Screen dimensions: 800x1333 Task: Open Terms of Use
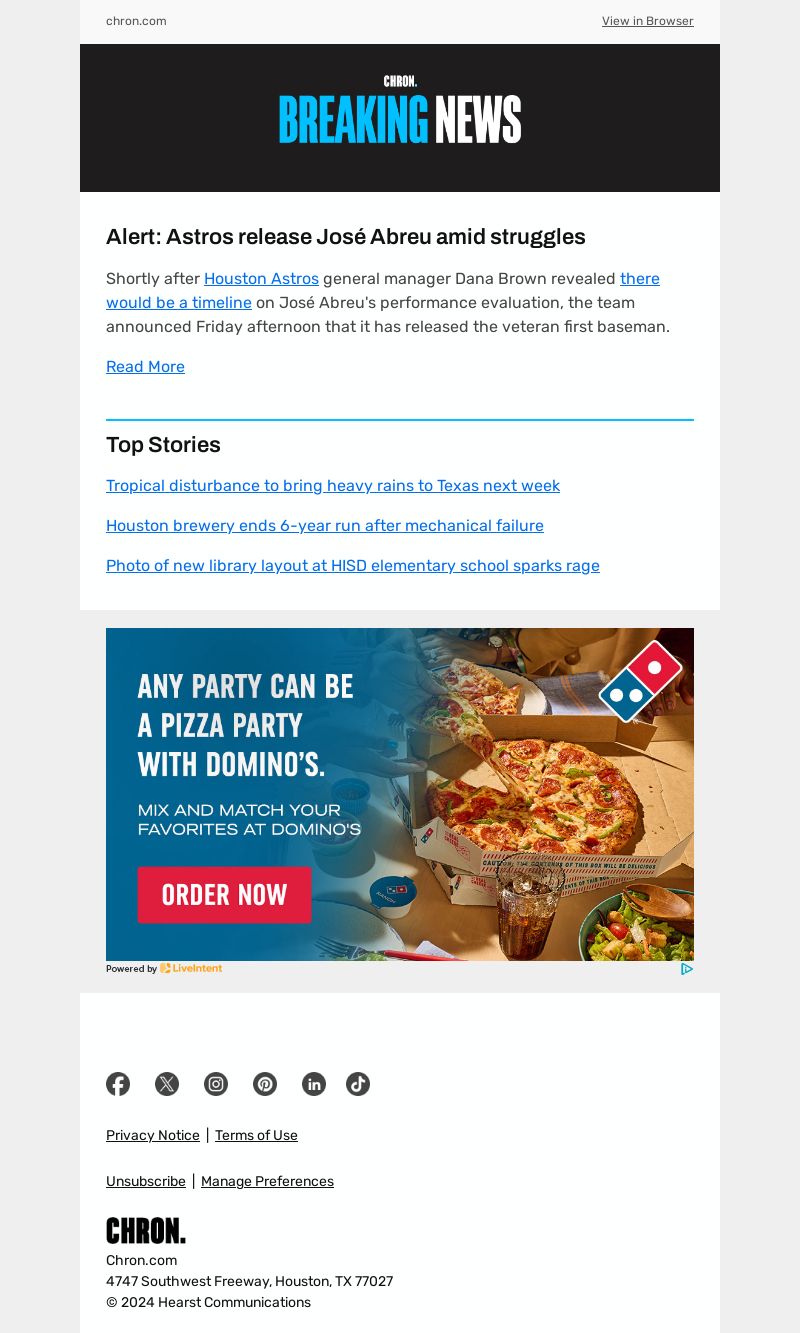coord(256,1136)
